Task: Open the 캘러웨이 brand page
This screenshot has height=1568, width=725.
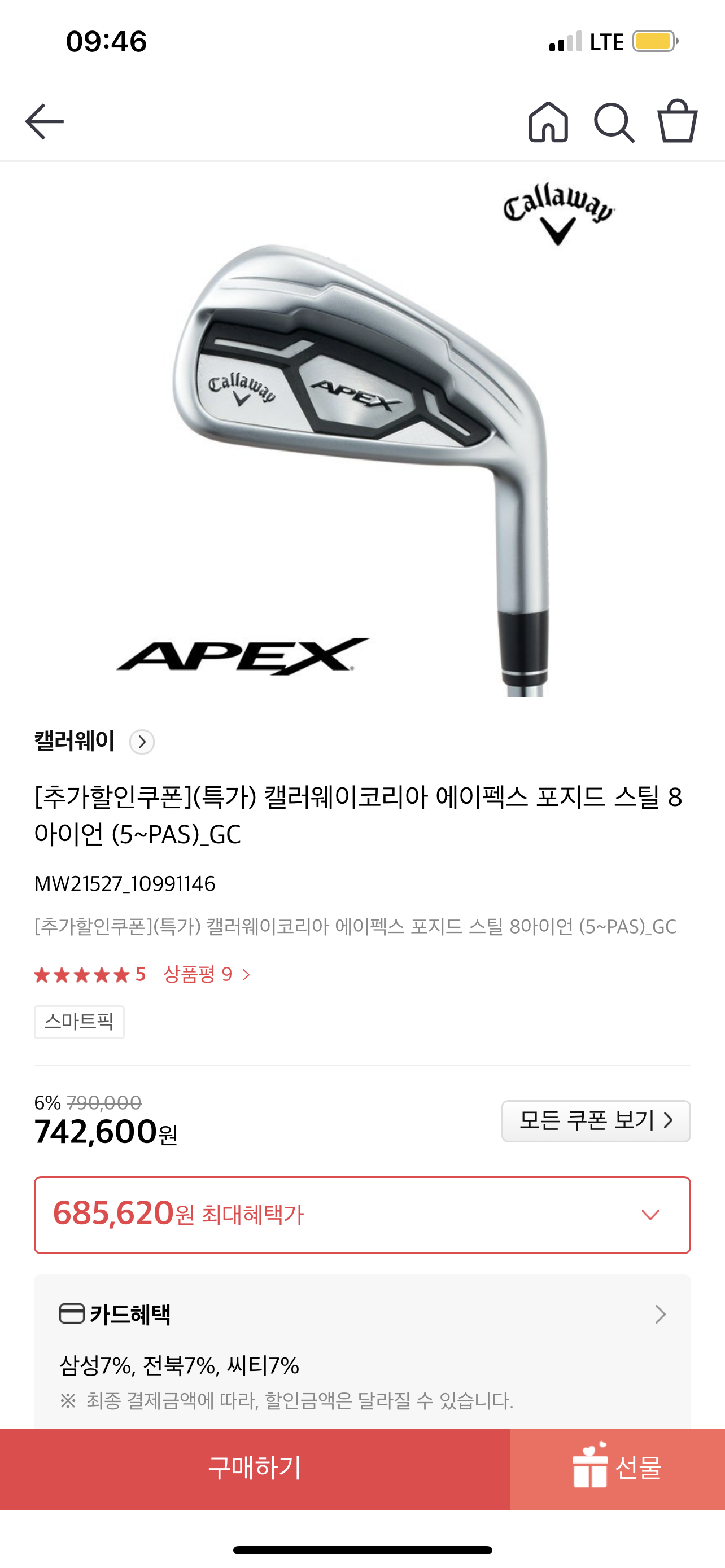Action: 94,742
